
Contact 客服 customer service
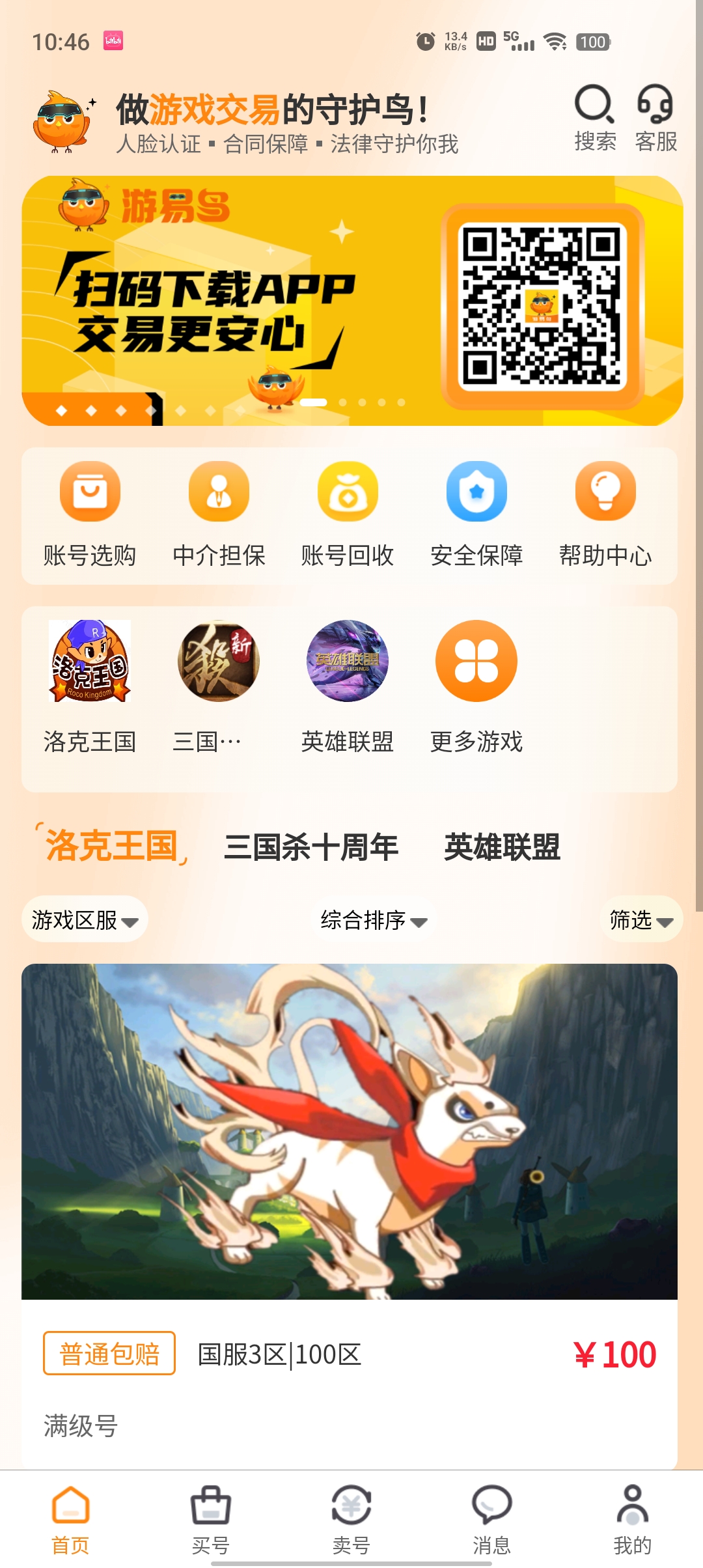pos(655,117)
